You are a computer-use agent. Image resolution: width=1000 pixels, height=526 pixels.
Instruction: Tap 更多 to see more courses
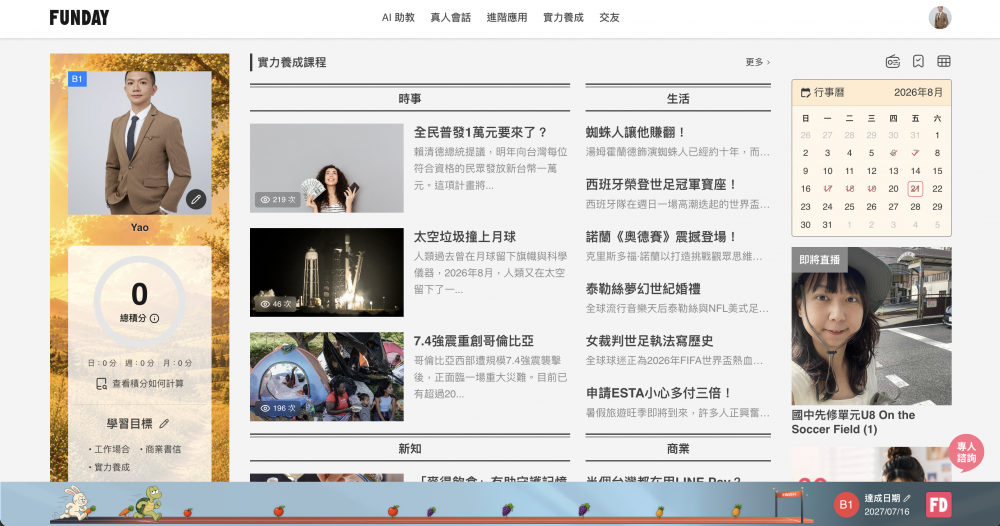point(758,62)
